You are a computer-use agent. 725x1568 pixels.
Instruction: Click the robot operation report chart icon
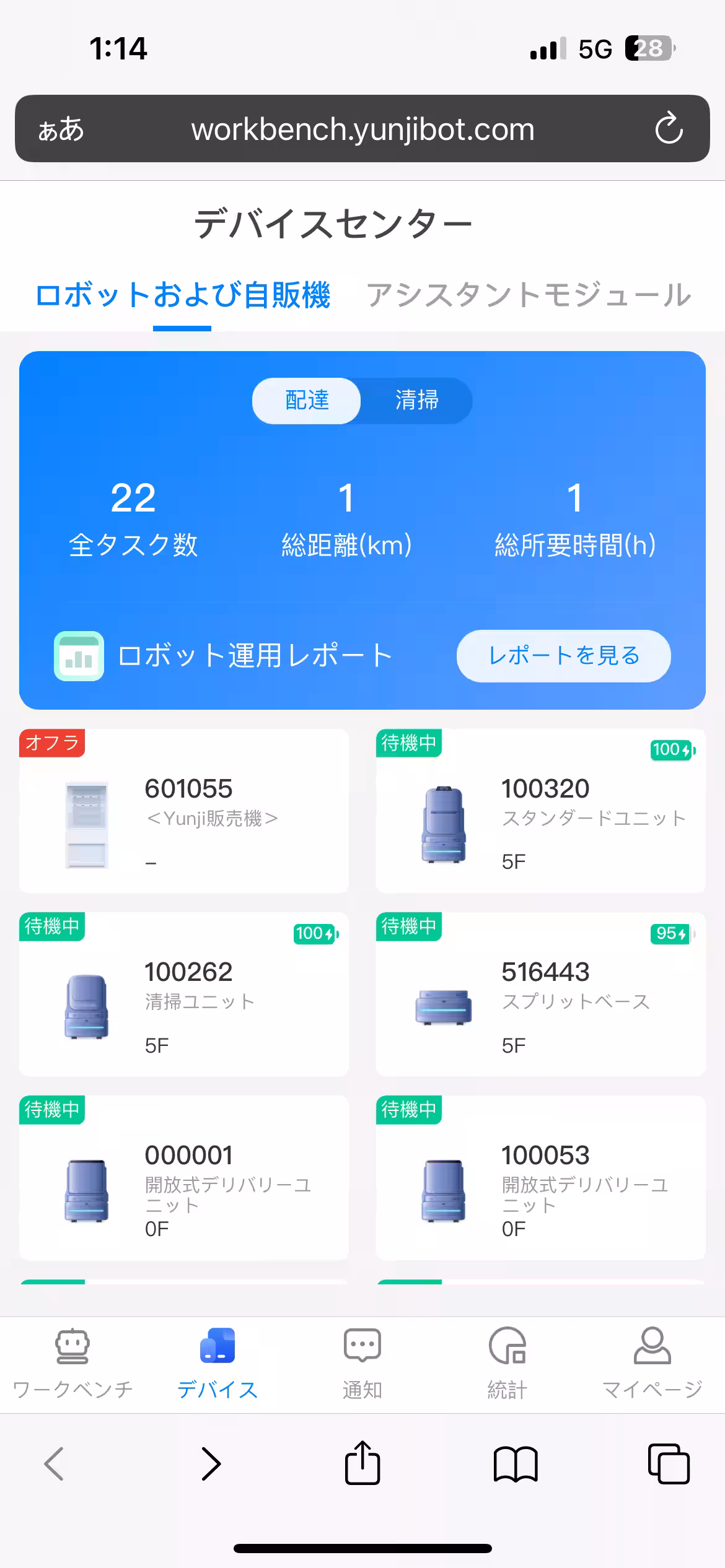79,656
